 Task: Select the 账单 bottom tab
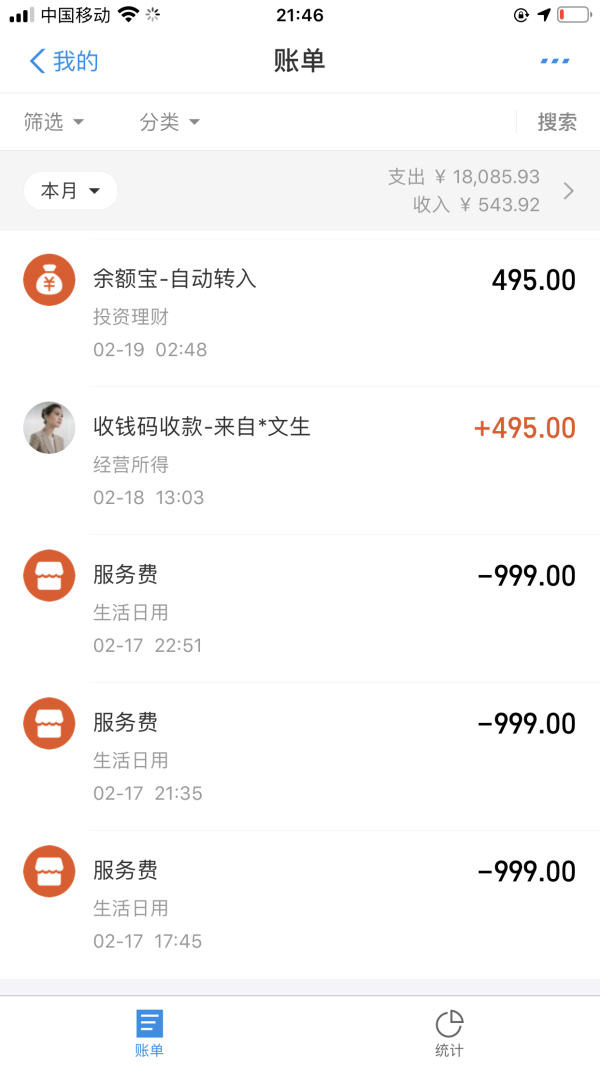[x=149, y=1033]
